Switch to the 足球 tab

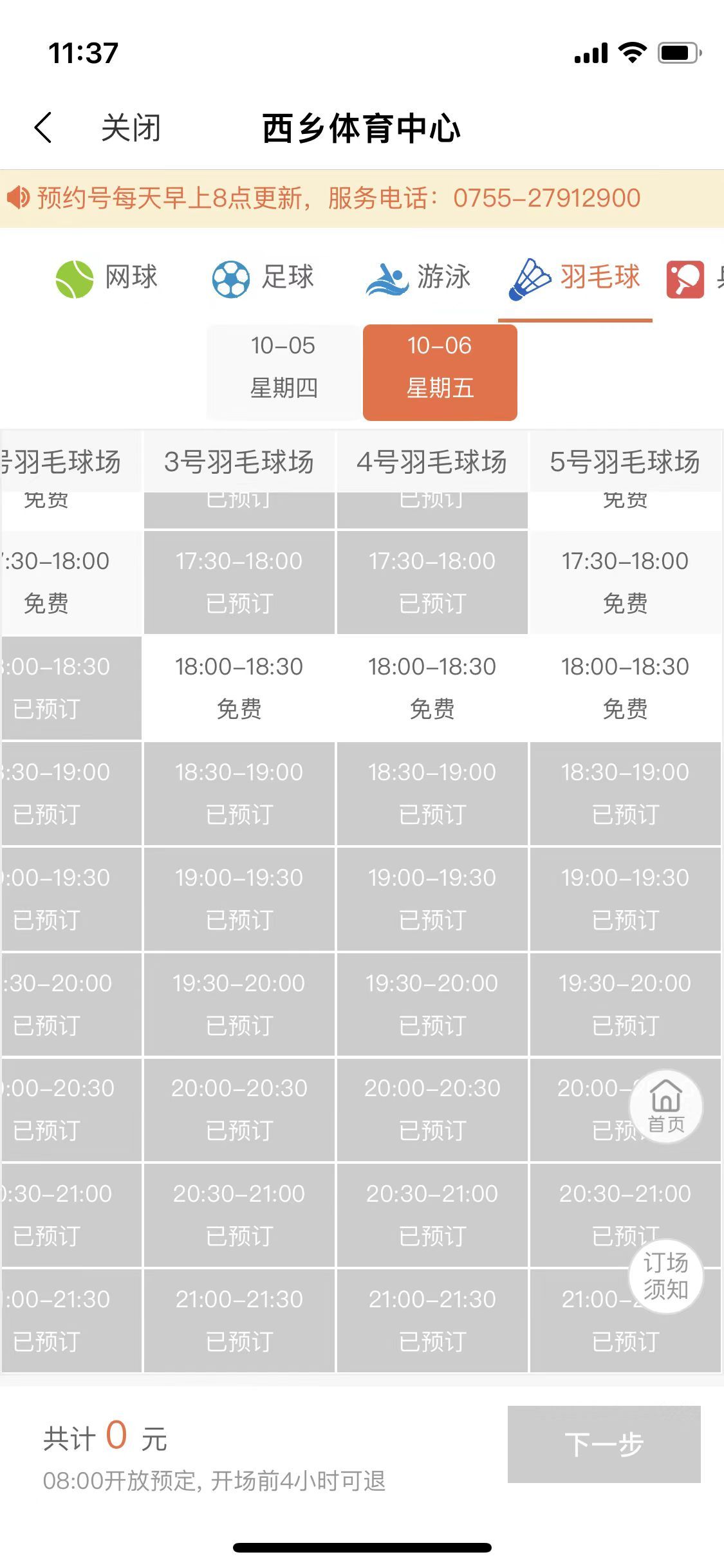[263, 278]
